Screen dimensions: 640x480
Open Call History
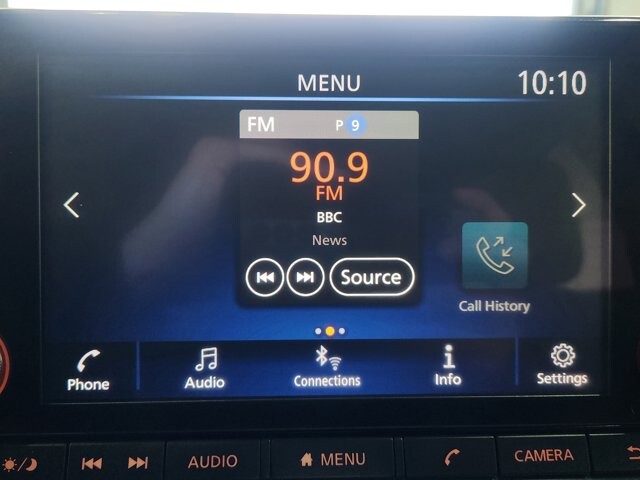(x=494, y=257)
